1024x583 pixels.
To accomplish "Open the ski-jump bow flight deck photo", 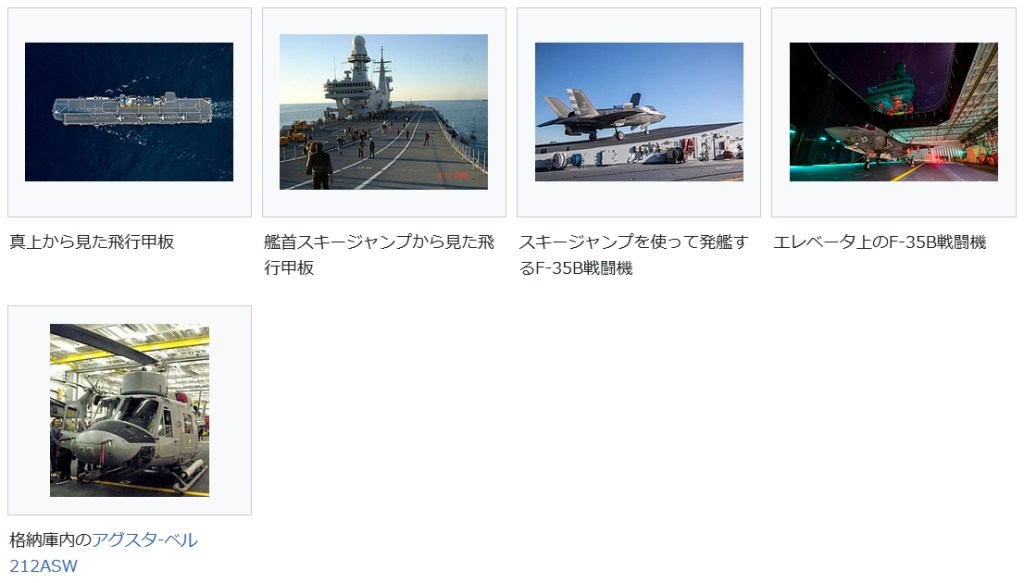I will 383,112.
